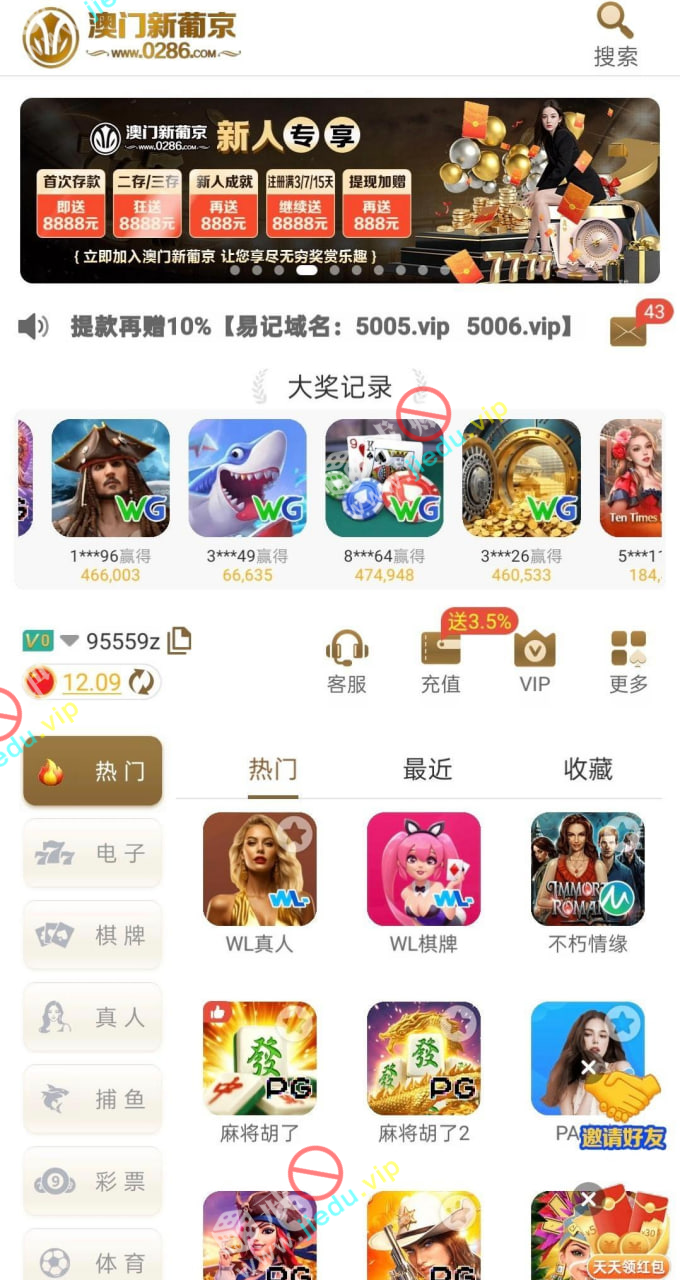Favorite the WL真人 game with the star
The image size is (680, 1280).
295,832
